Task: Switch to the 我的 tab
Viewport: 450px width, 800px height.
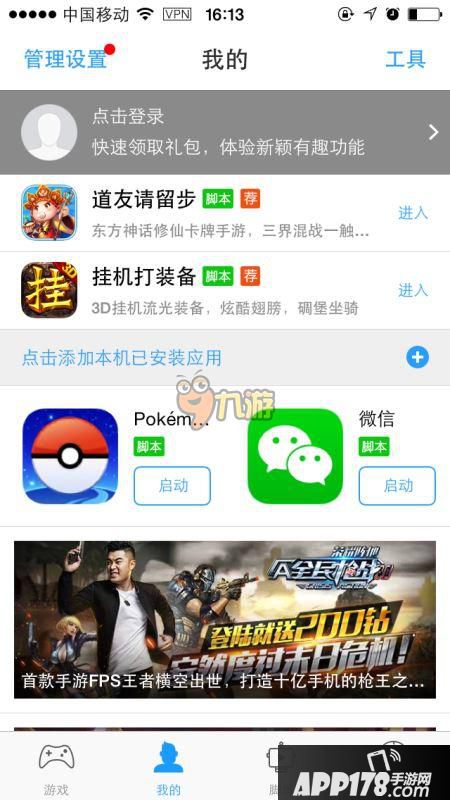Action: (x=168, y=769)
